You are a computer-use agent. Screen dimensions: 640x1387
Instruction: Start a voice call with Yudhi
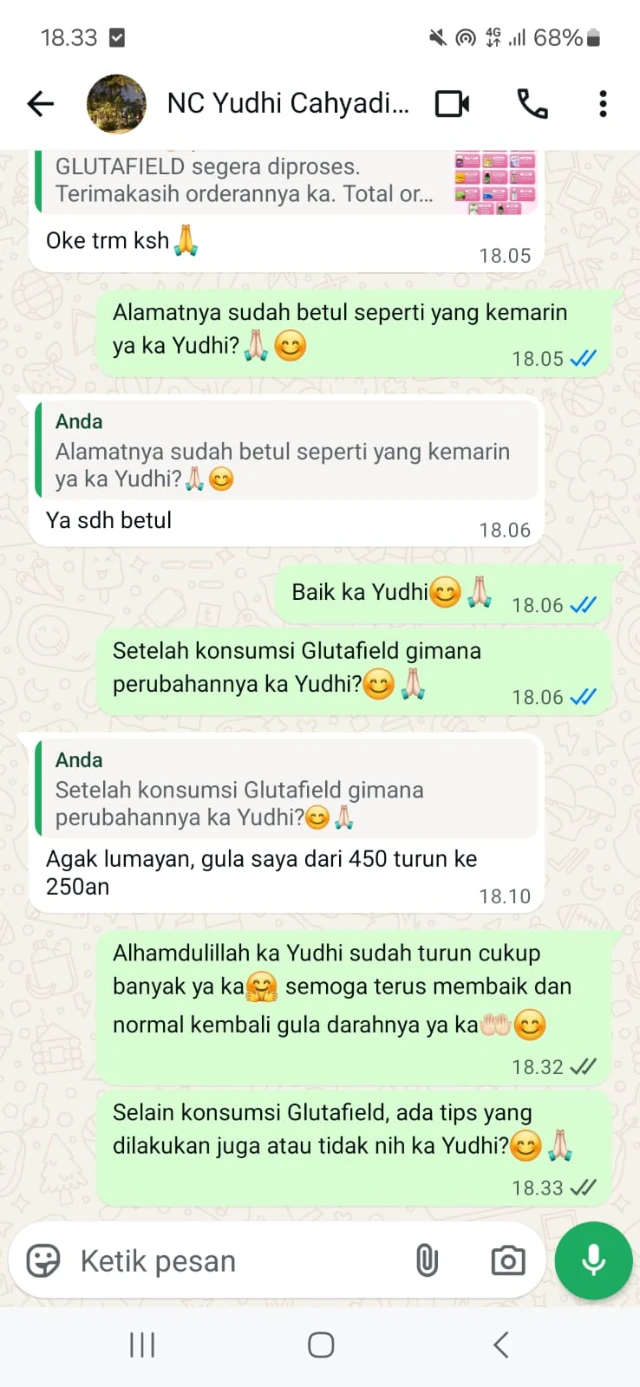point(531,103)
